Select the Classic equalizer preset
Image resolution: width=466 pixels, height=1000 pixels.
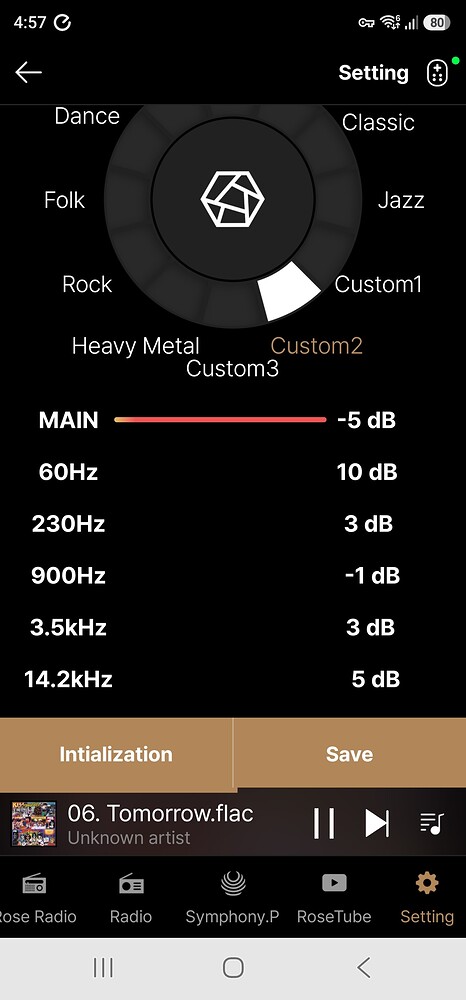click(378, 122)
